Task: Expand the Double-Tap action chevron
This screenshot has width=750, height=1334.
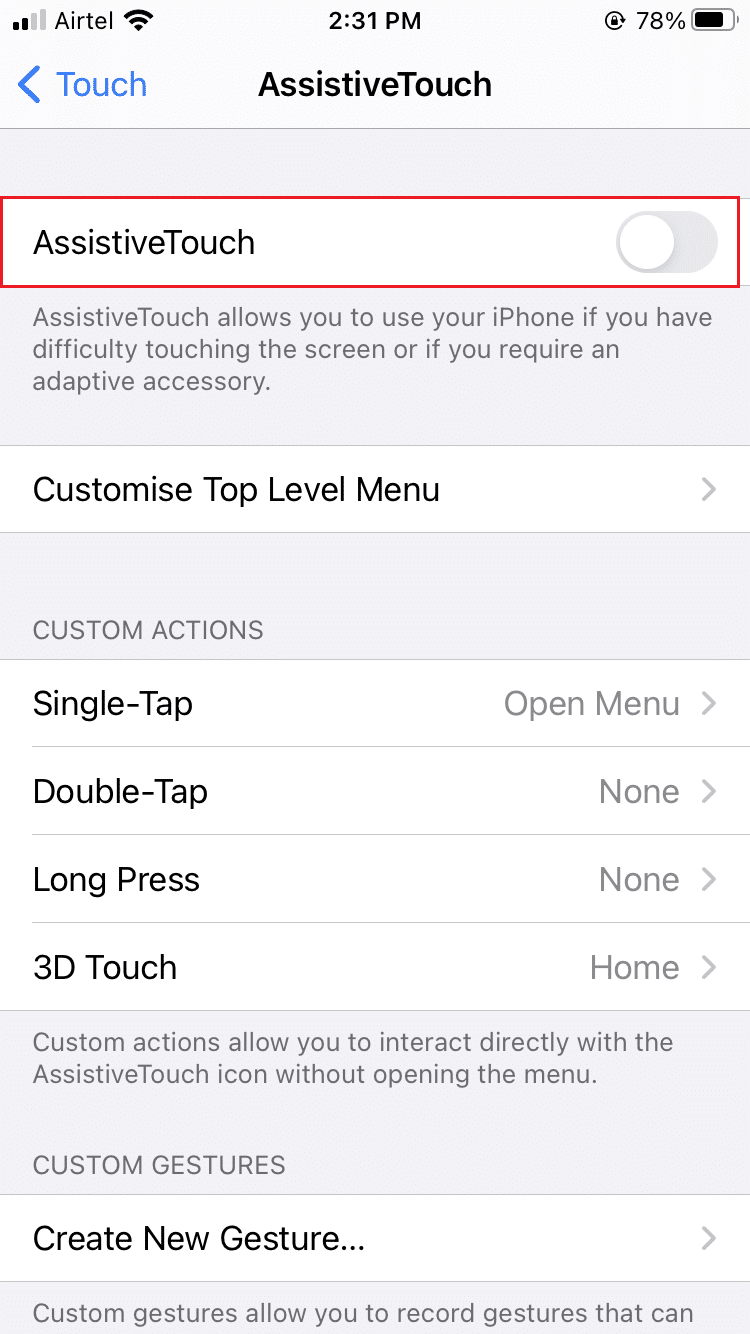Action: click(x=708, y=791)
